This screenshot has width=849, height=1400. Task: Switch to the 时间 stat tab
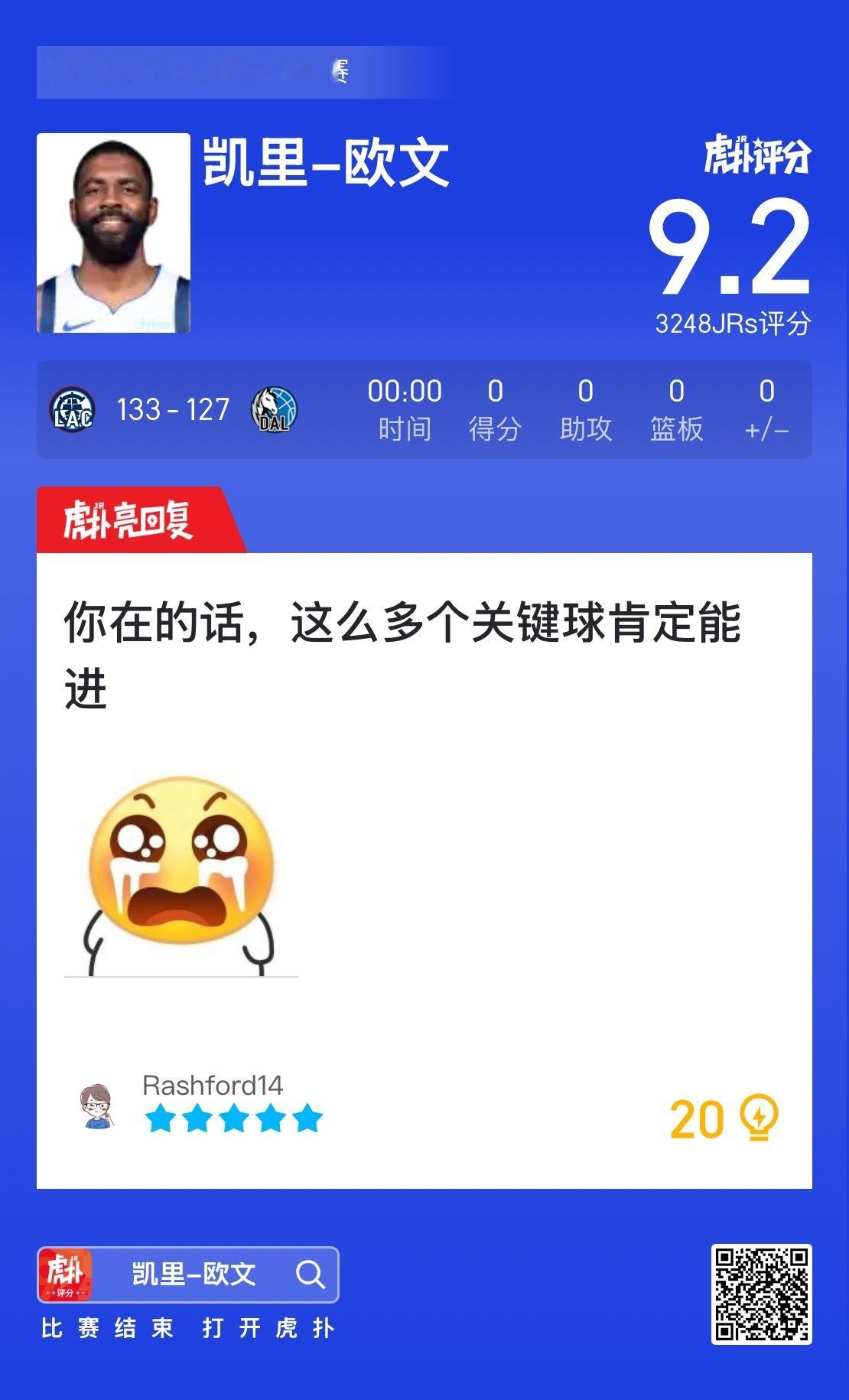click(x=405, y=410)
